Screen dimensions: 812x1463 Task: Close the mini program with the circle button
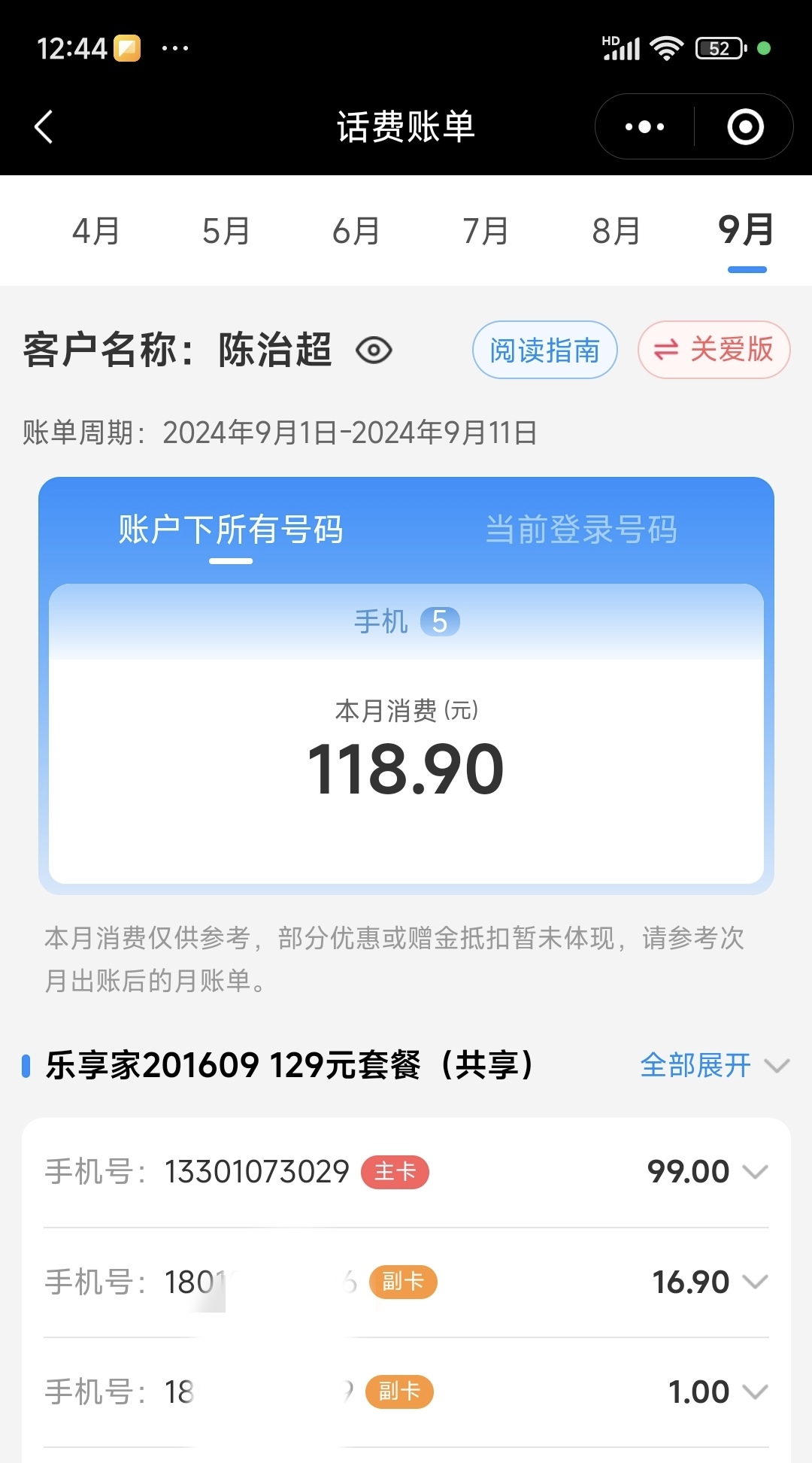pos(745,126)
